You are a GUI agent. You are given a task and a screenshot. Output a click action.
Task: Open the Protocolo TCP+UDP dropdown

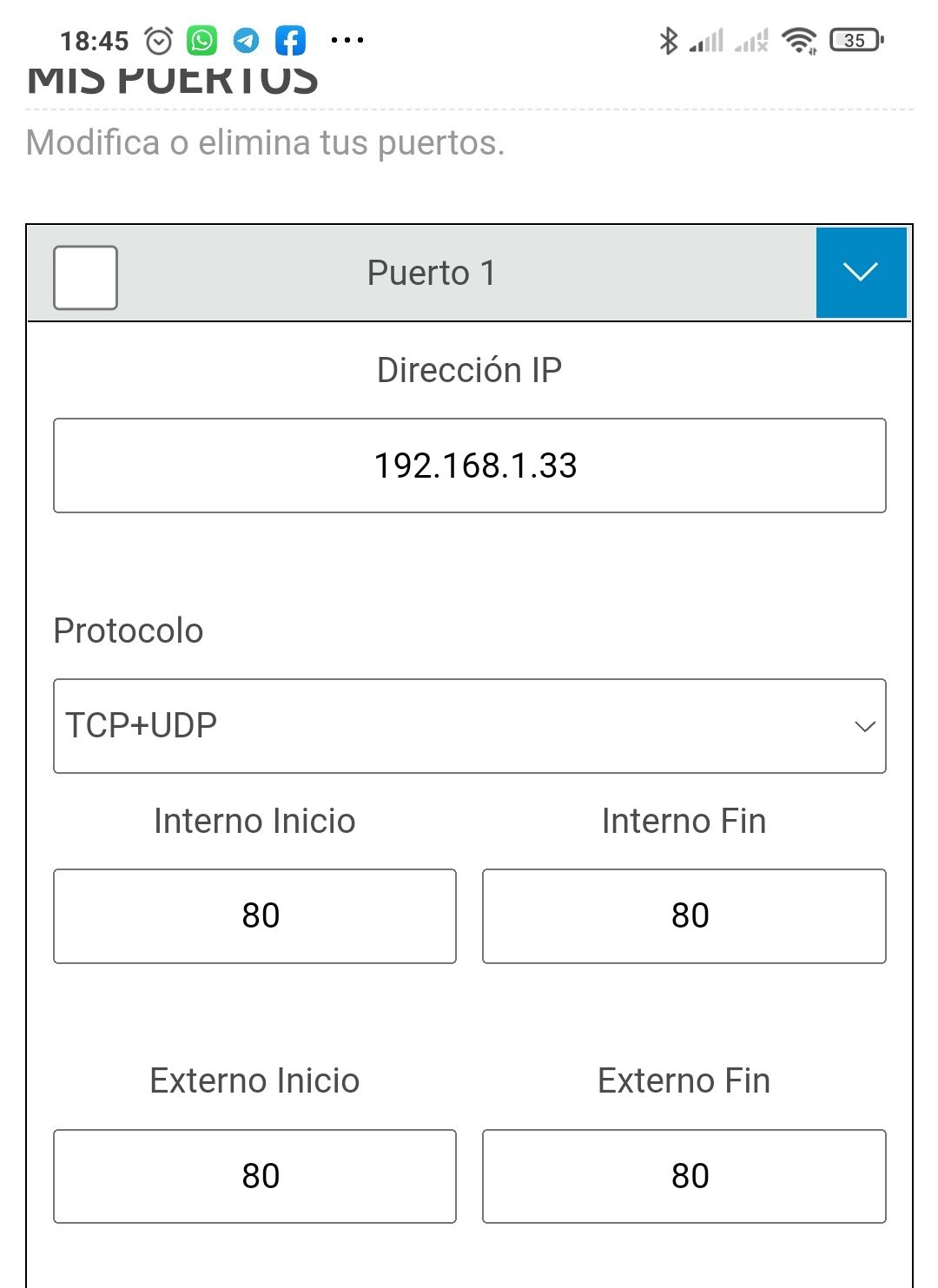[x=469, y=726]
